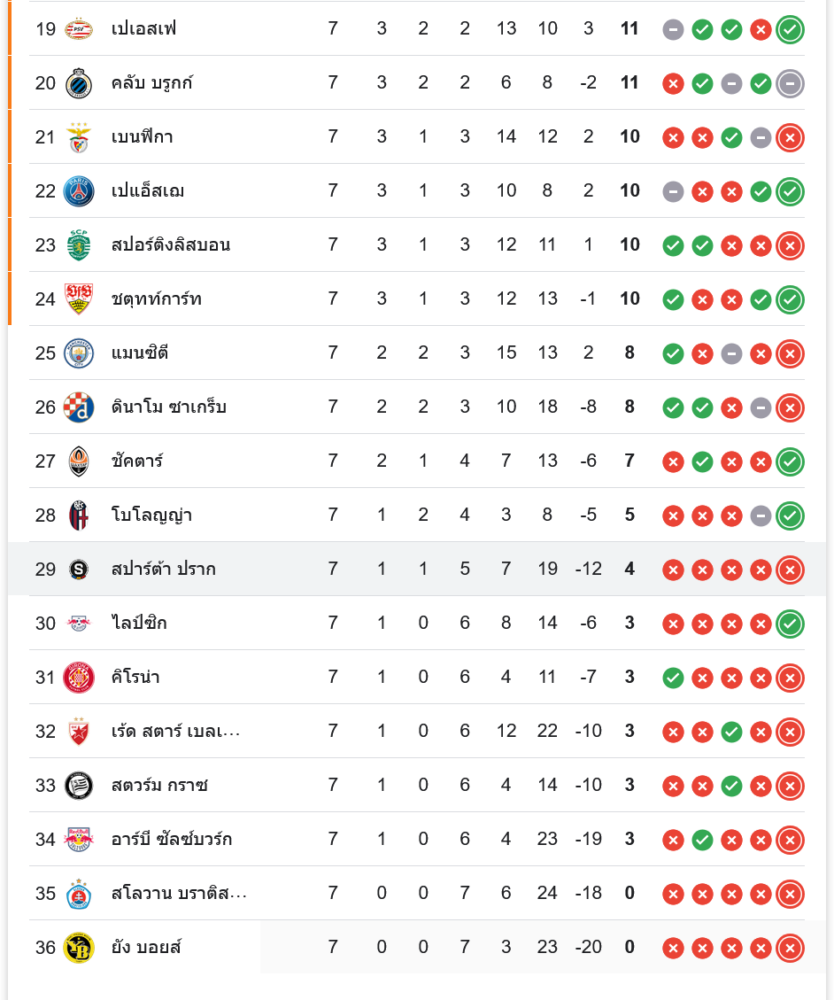
Task: Open the โบโลญญ่า team row
Action: pos(151,515)
